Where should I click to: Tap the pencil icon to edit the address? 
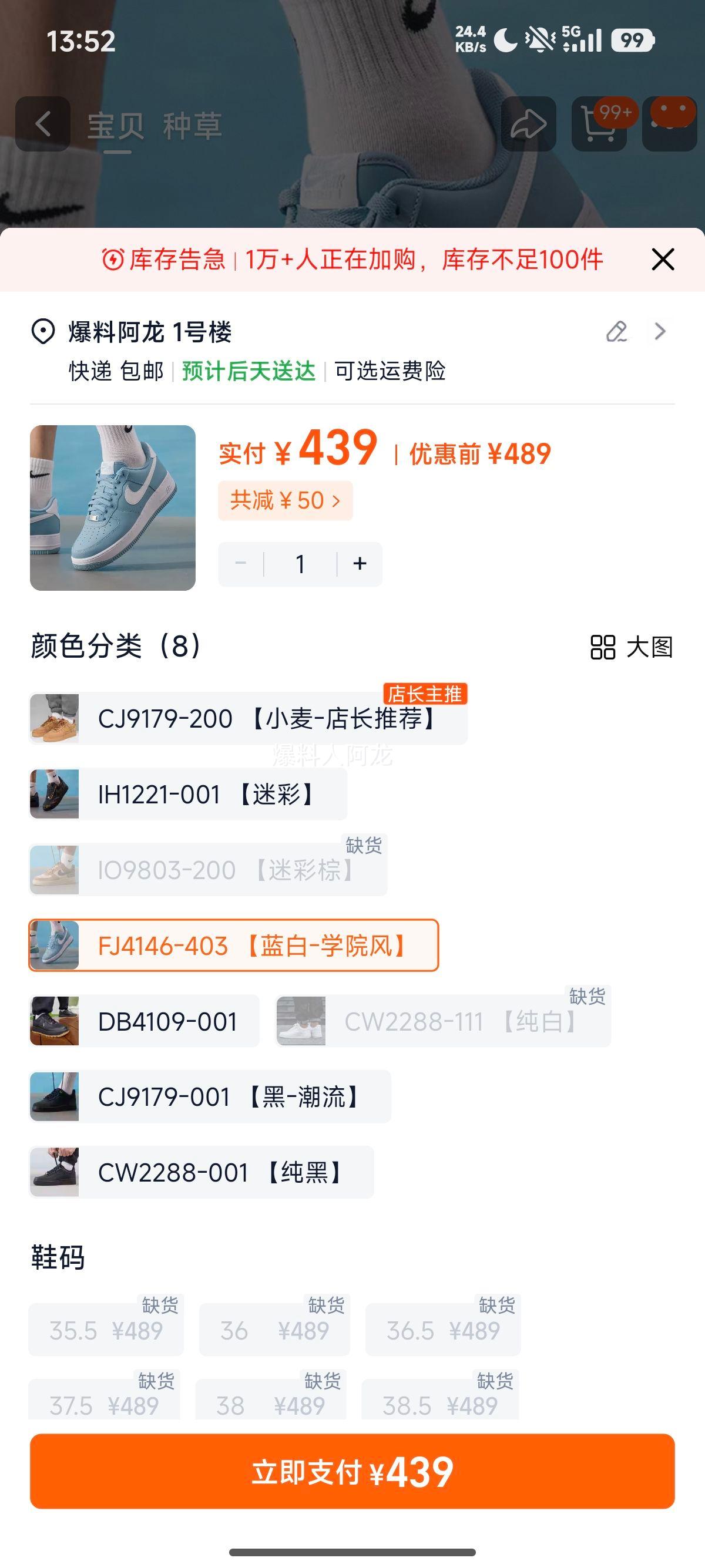coord(617,332)
